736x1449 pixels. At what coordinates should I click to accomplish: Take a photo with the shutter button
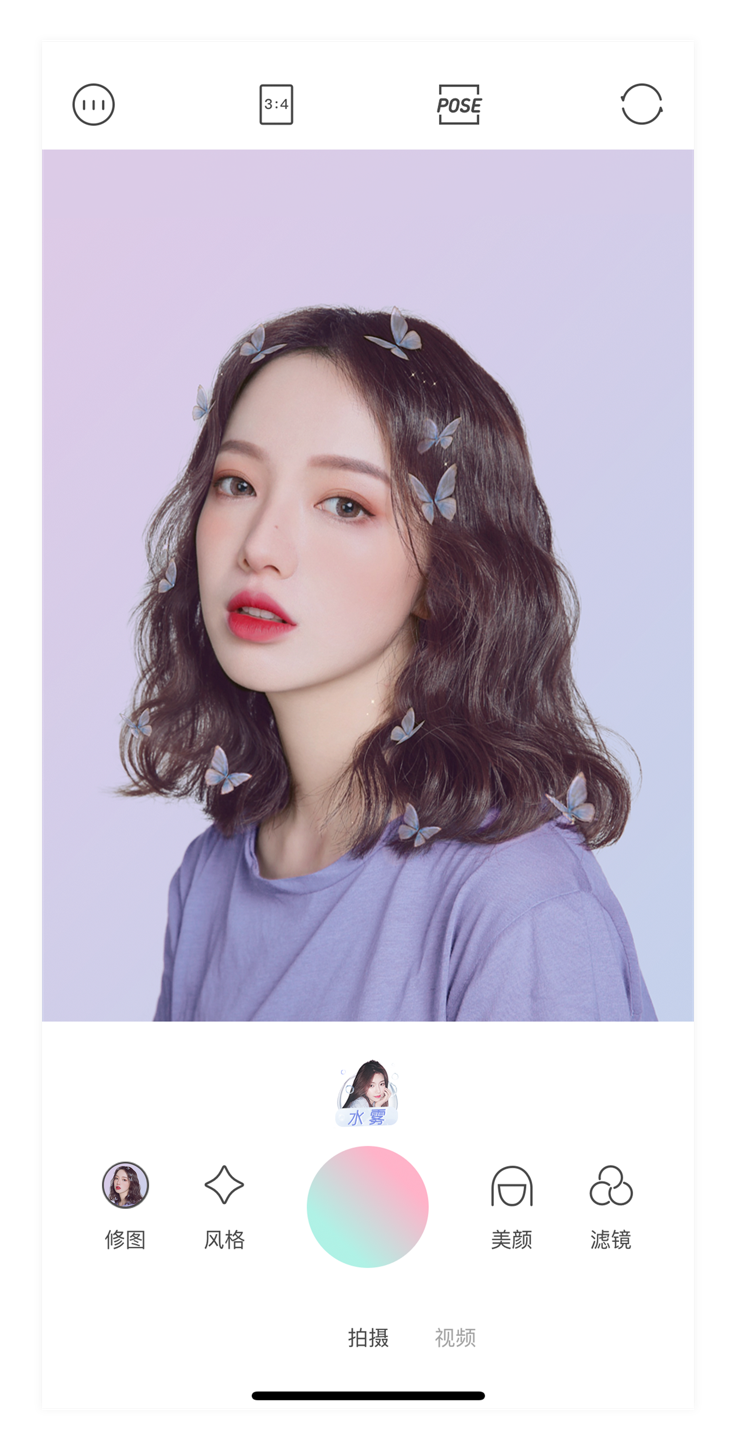tap(367, 1206)
